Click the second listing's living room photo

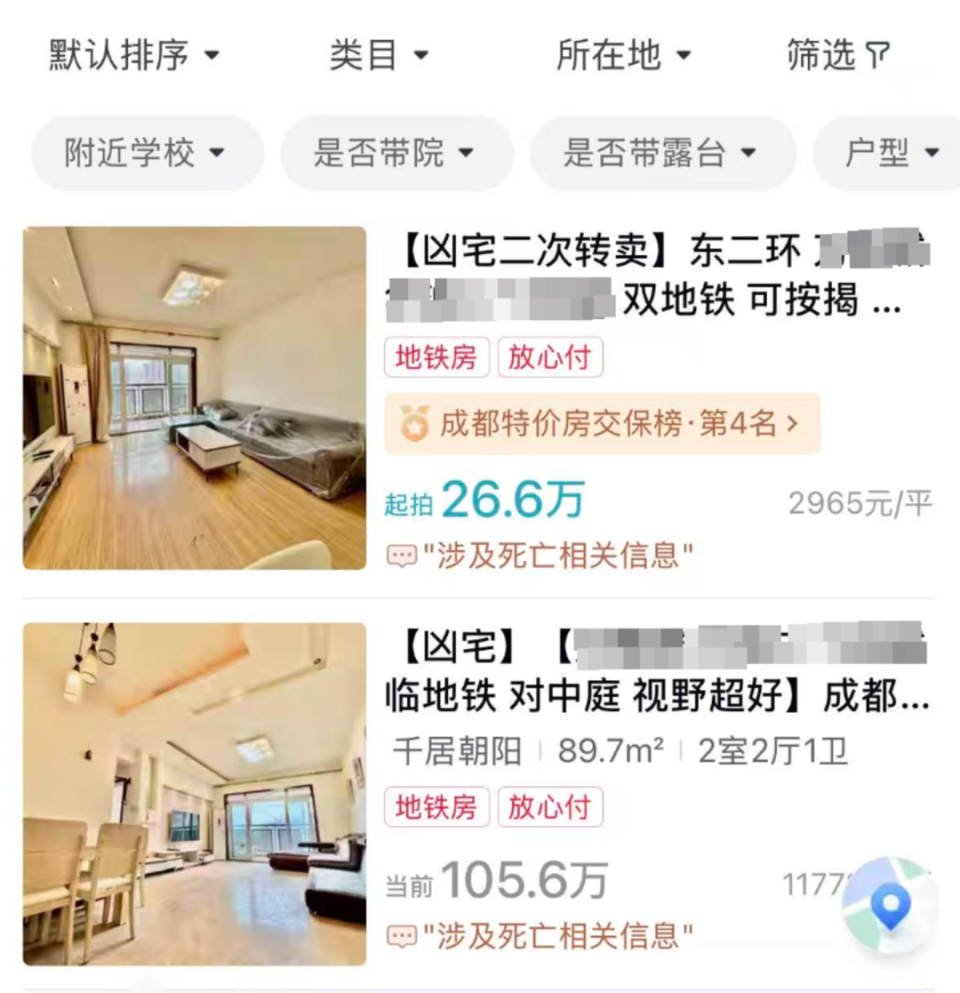(x=193, y=793)
